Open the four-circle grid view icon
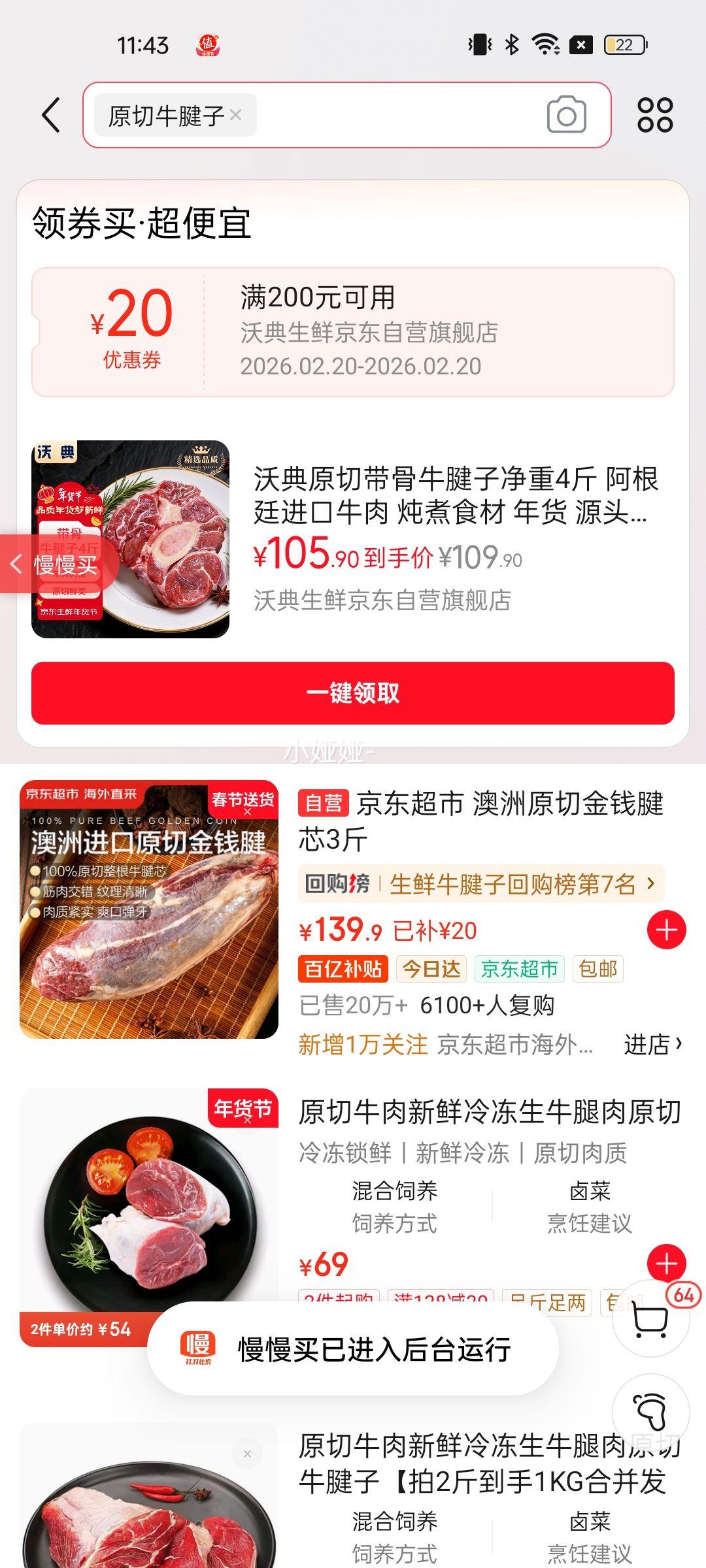 point(655,116)
